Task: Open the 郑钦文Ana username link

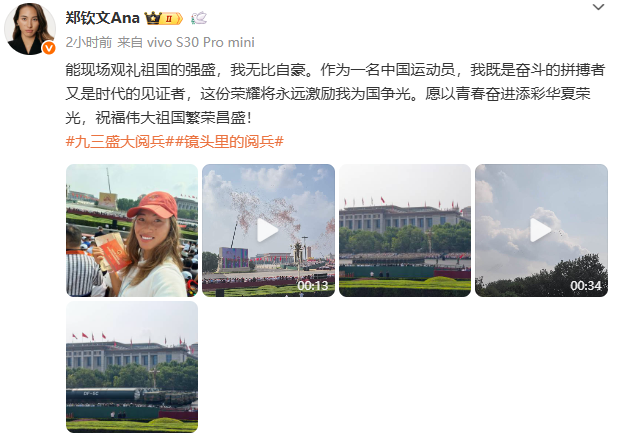Action: [103, 18]
